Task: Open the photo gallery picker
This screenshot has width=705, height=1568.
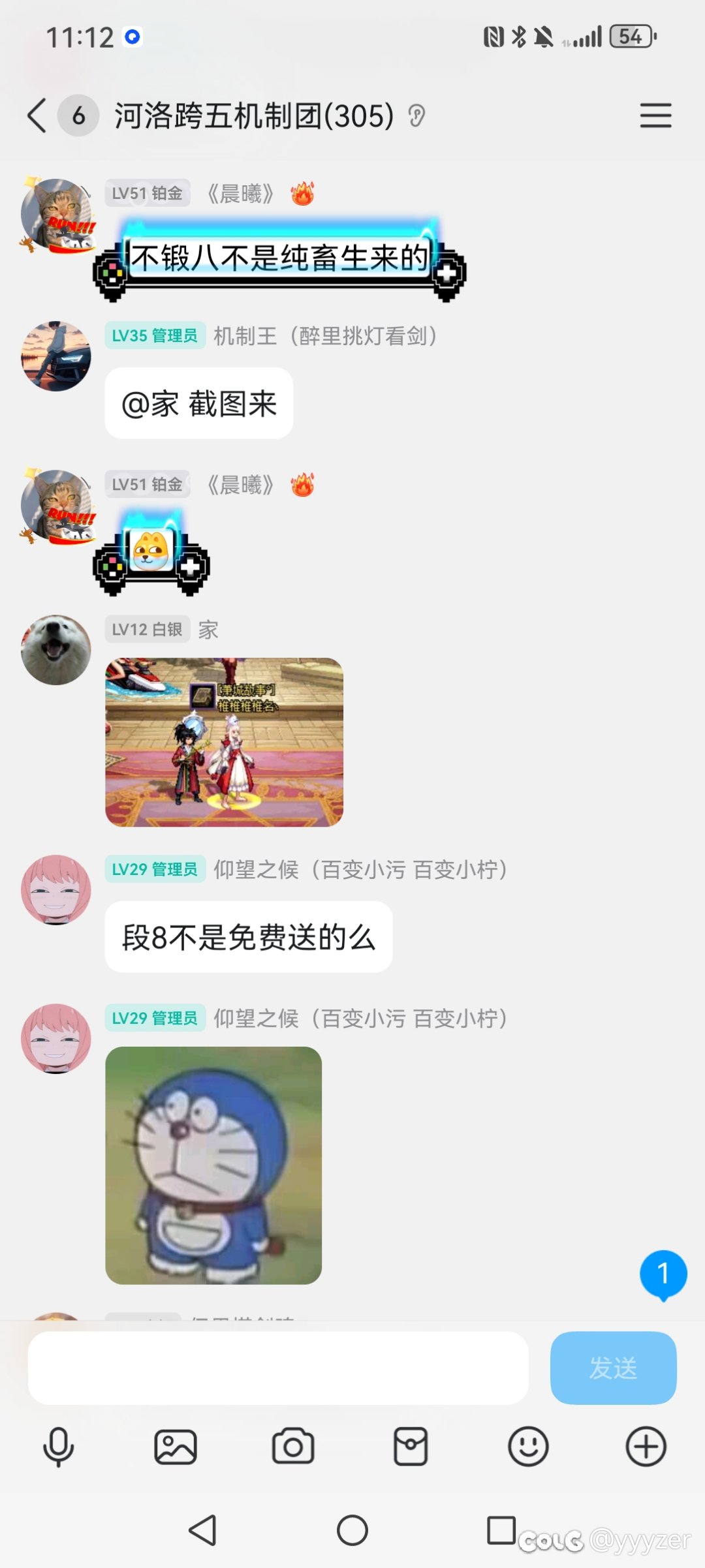Action: [x=176, y=1447]
